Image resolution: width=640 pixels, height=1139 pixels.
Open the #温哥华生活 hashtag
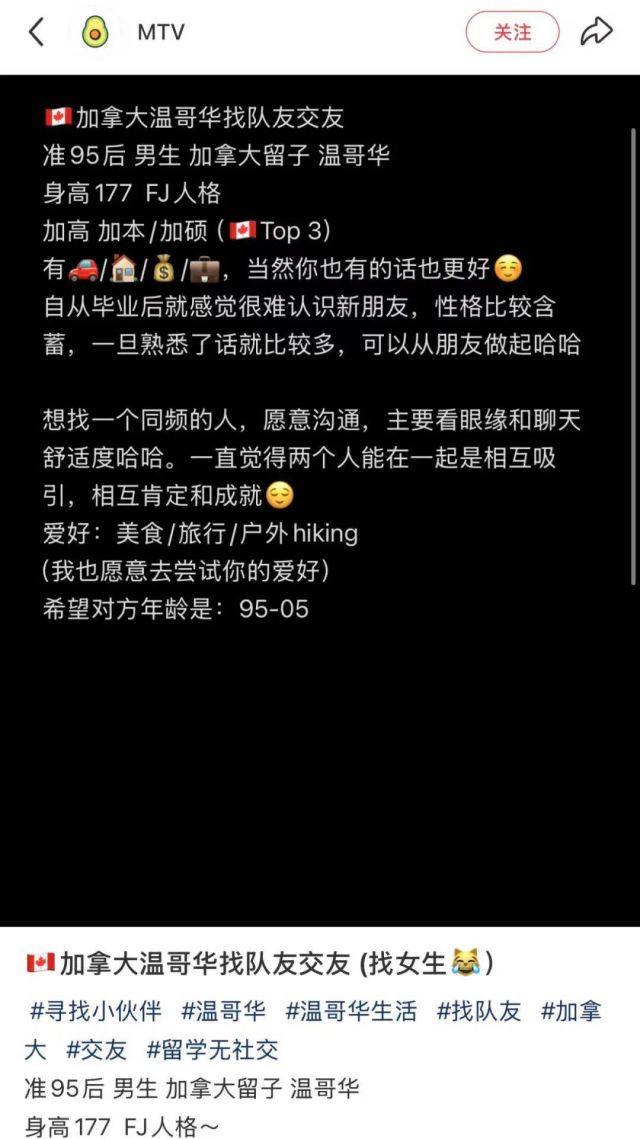[x=351, y=1011]
